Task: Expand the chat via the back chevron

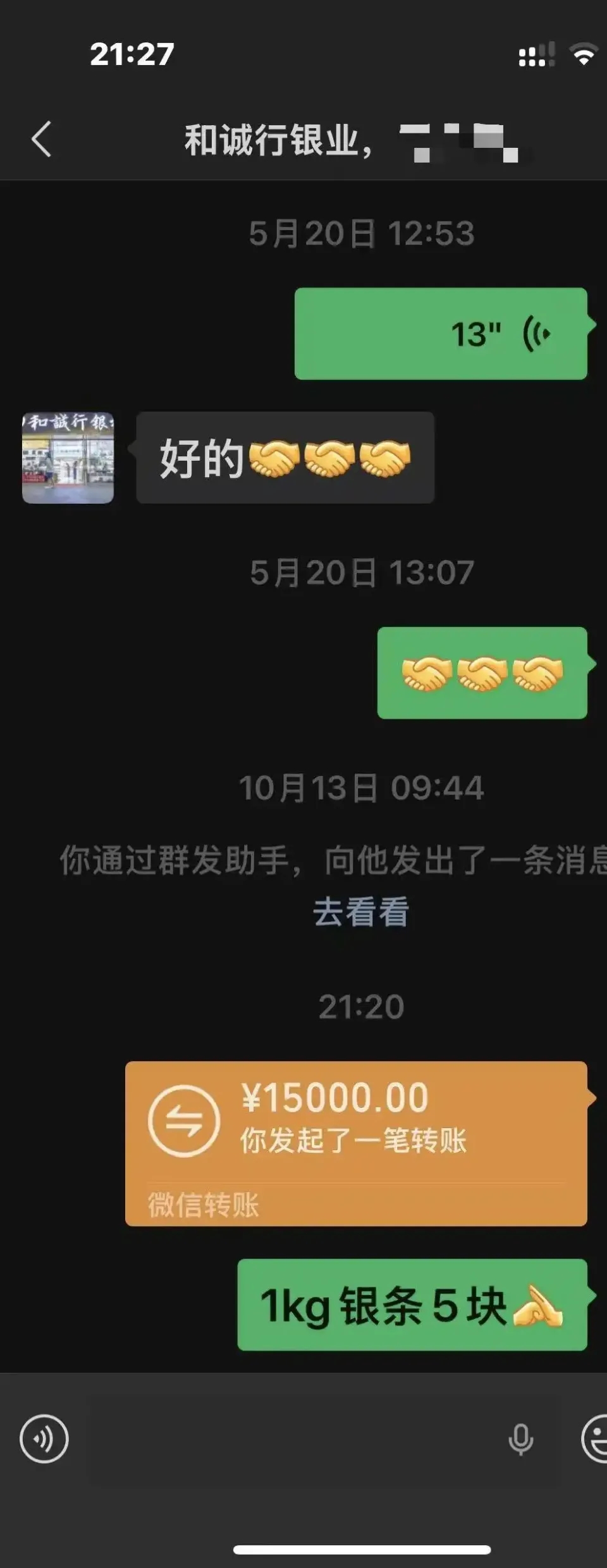Action: (42, 139)
